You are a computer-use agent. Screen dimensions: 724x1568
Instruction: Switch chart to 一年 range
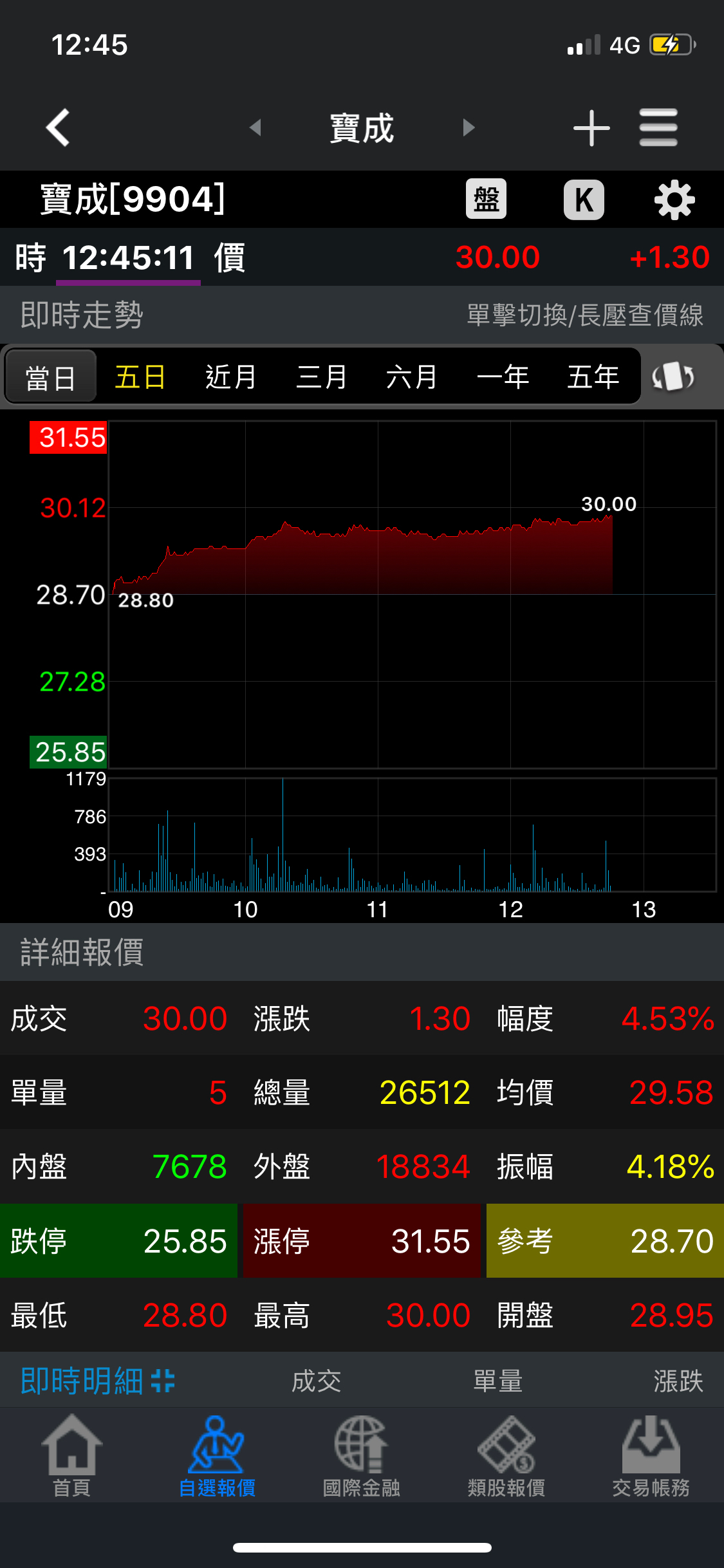pyautogui.click(x=503, y=377)
